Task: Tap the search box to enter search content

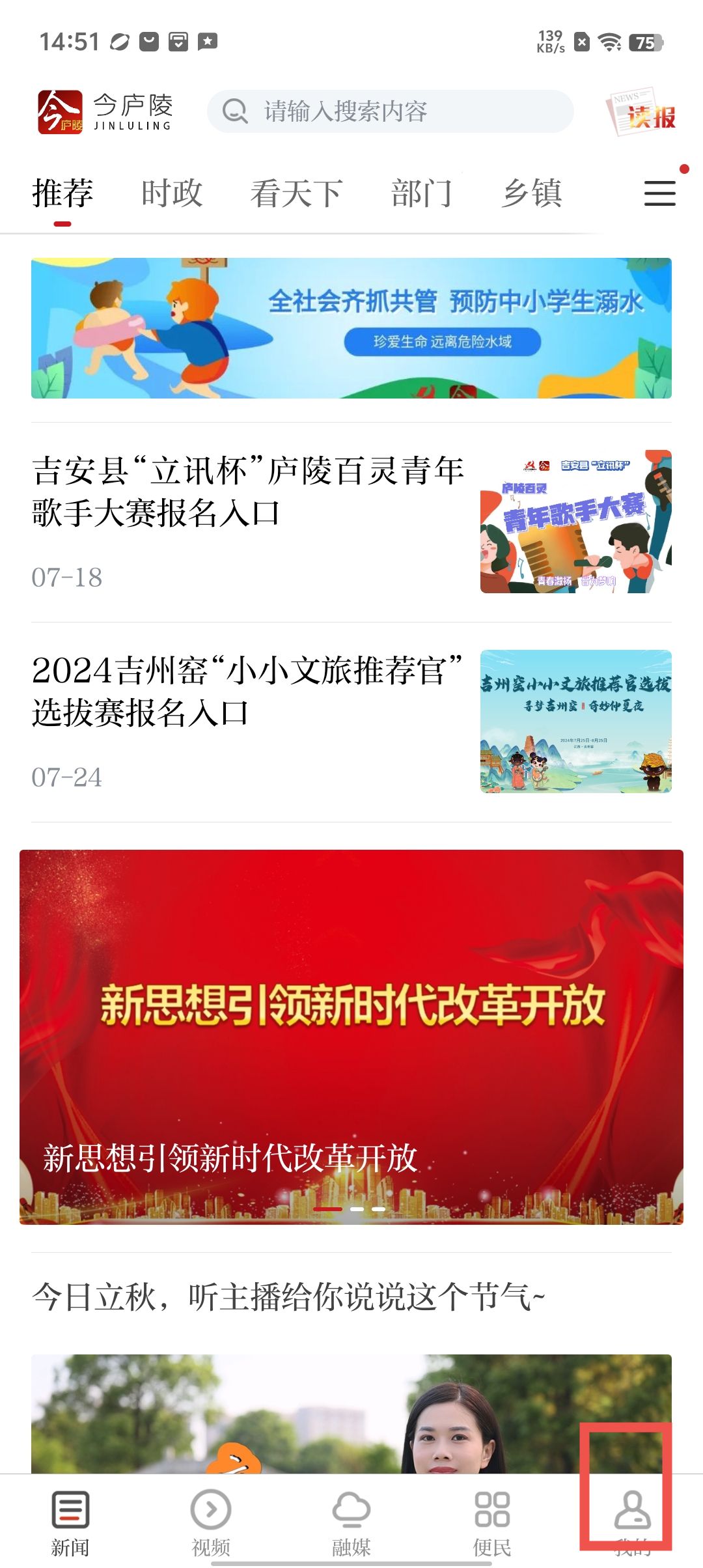Action: tap(390, 111)
